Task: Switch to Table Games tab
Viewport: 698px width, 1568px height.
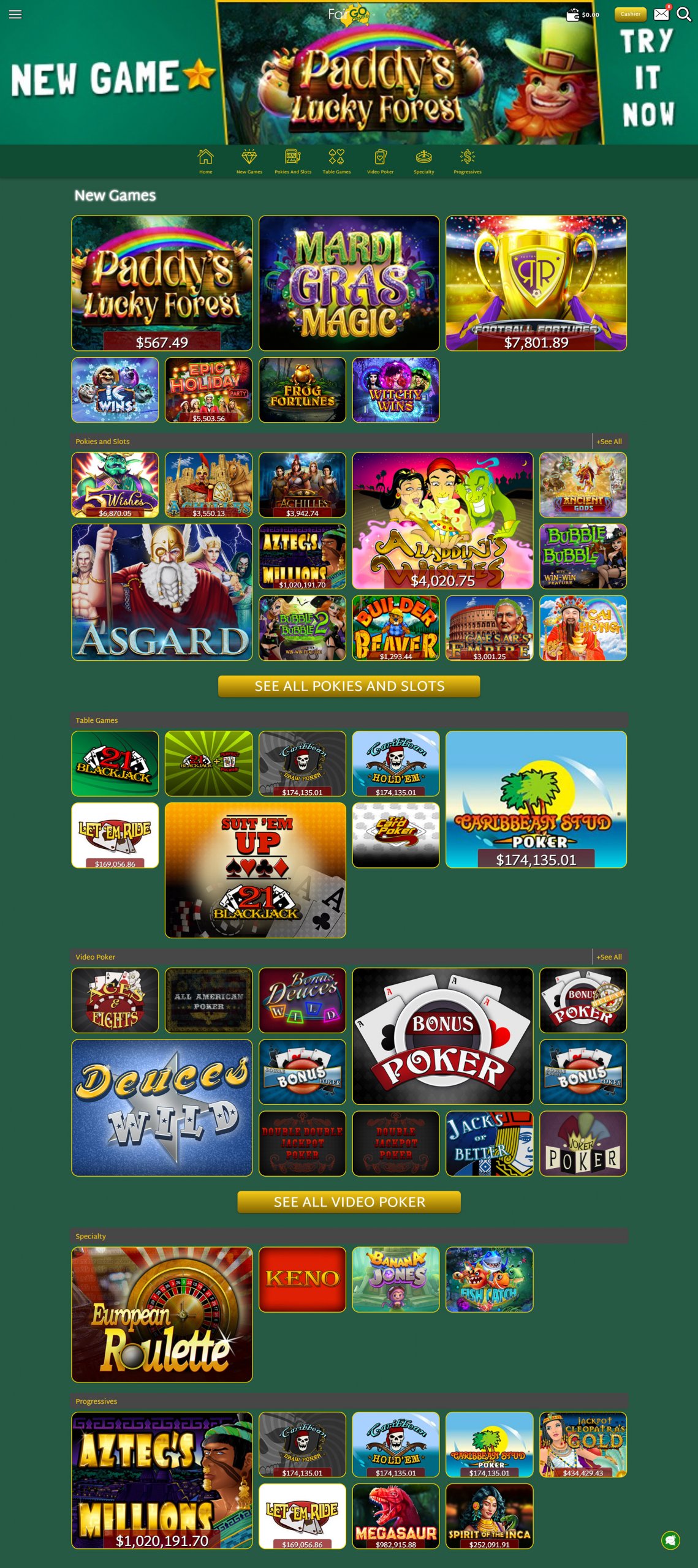Action: 336,161
